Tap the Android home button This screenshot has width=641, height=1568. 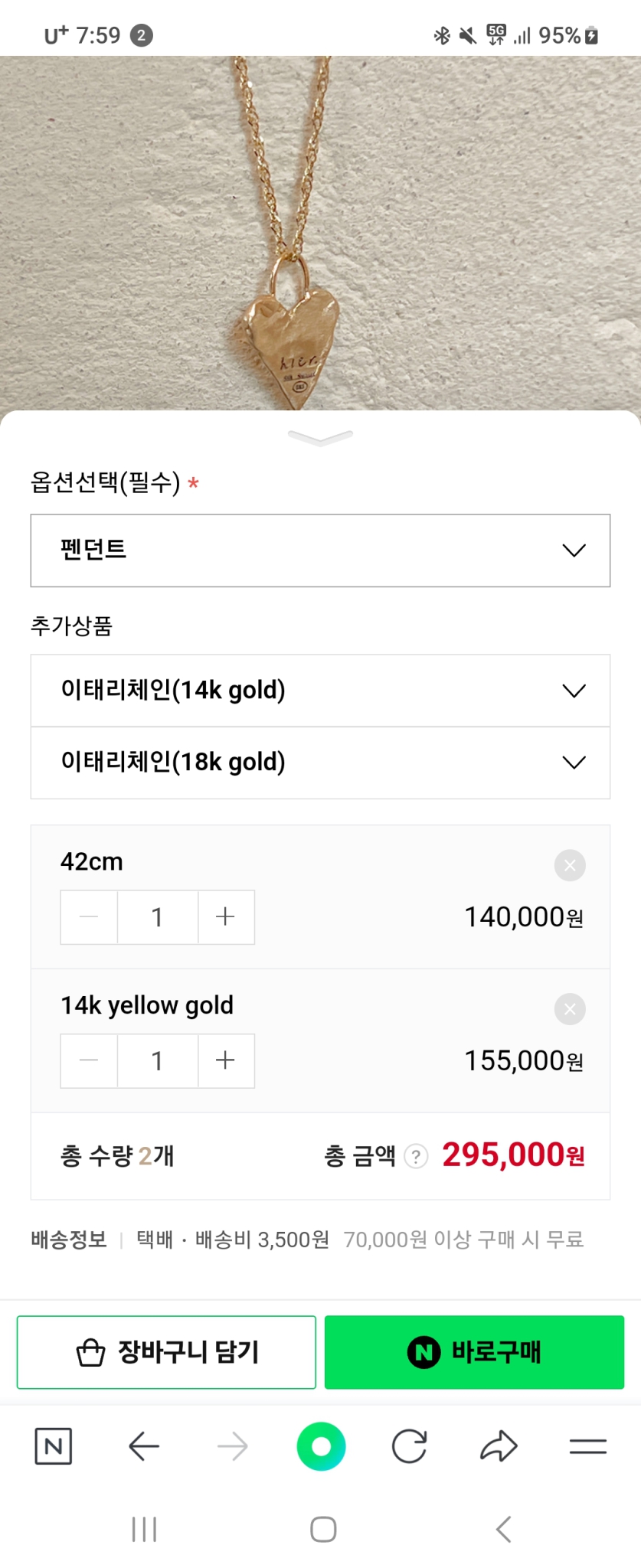(322, 1530)
